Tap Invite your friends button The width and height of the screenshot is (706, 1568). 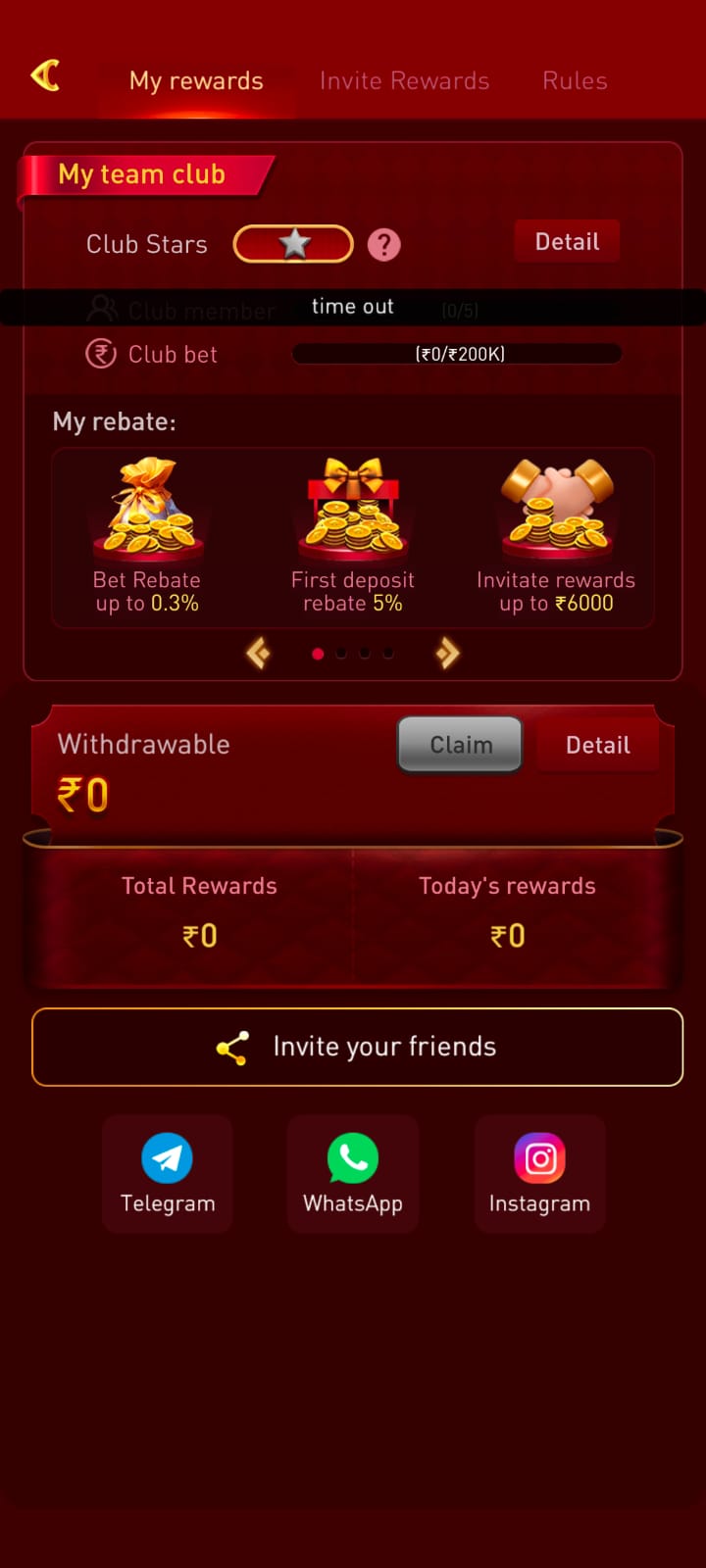(x=357, y=1047)
